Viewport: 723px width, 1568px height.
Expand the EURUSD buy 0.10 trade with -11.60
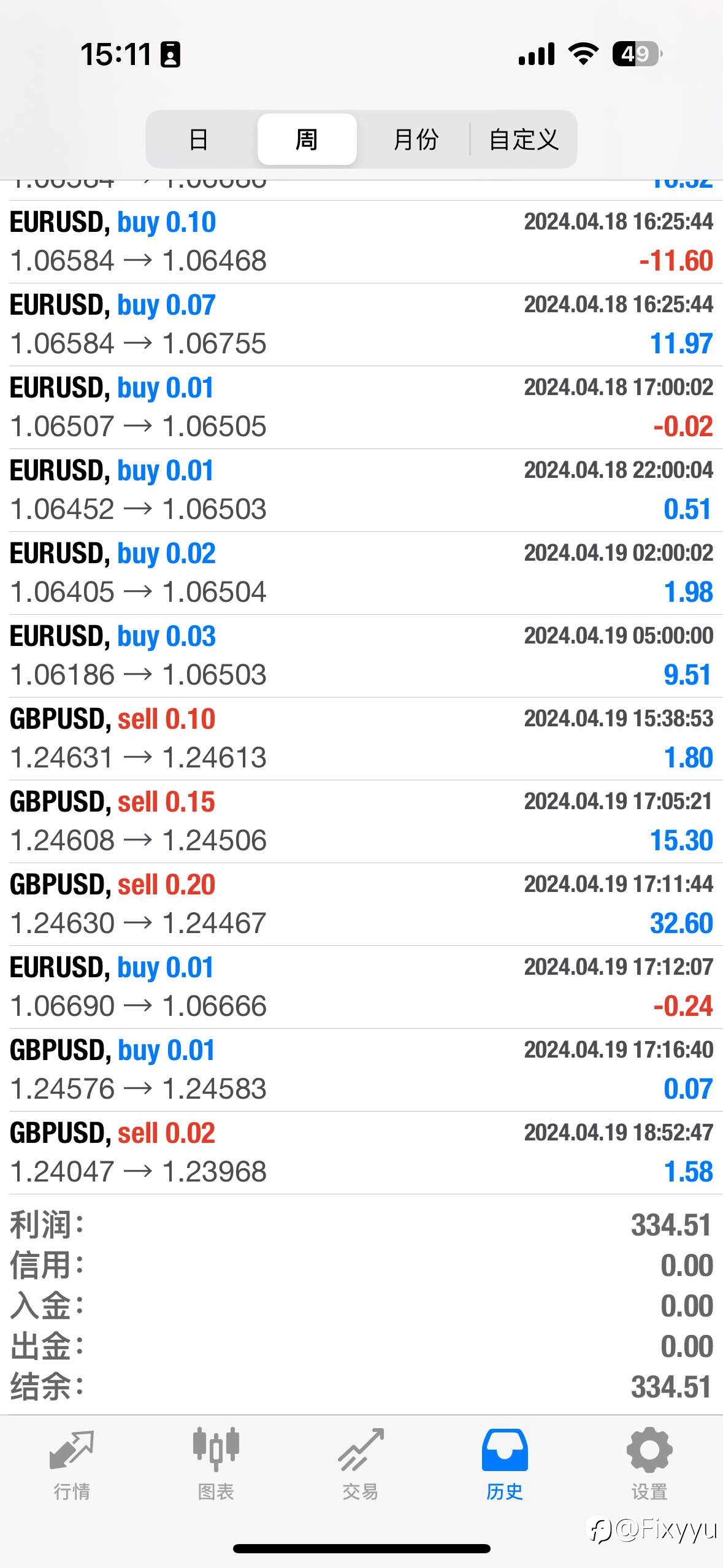(361, 242)
